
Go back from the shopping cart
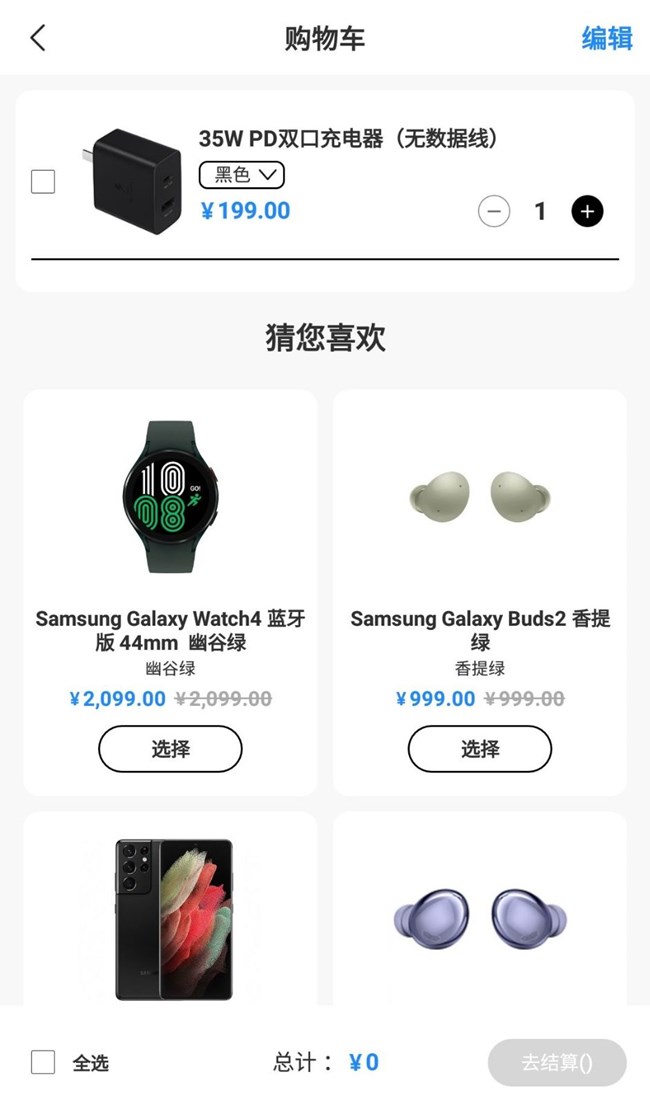tap(38, 38)
